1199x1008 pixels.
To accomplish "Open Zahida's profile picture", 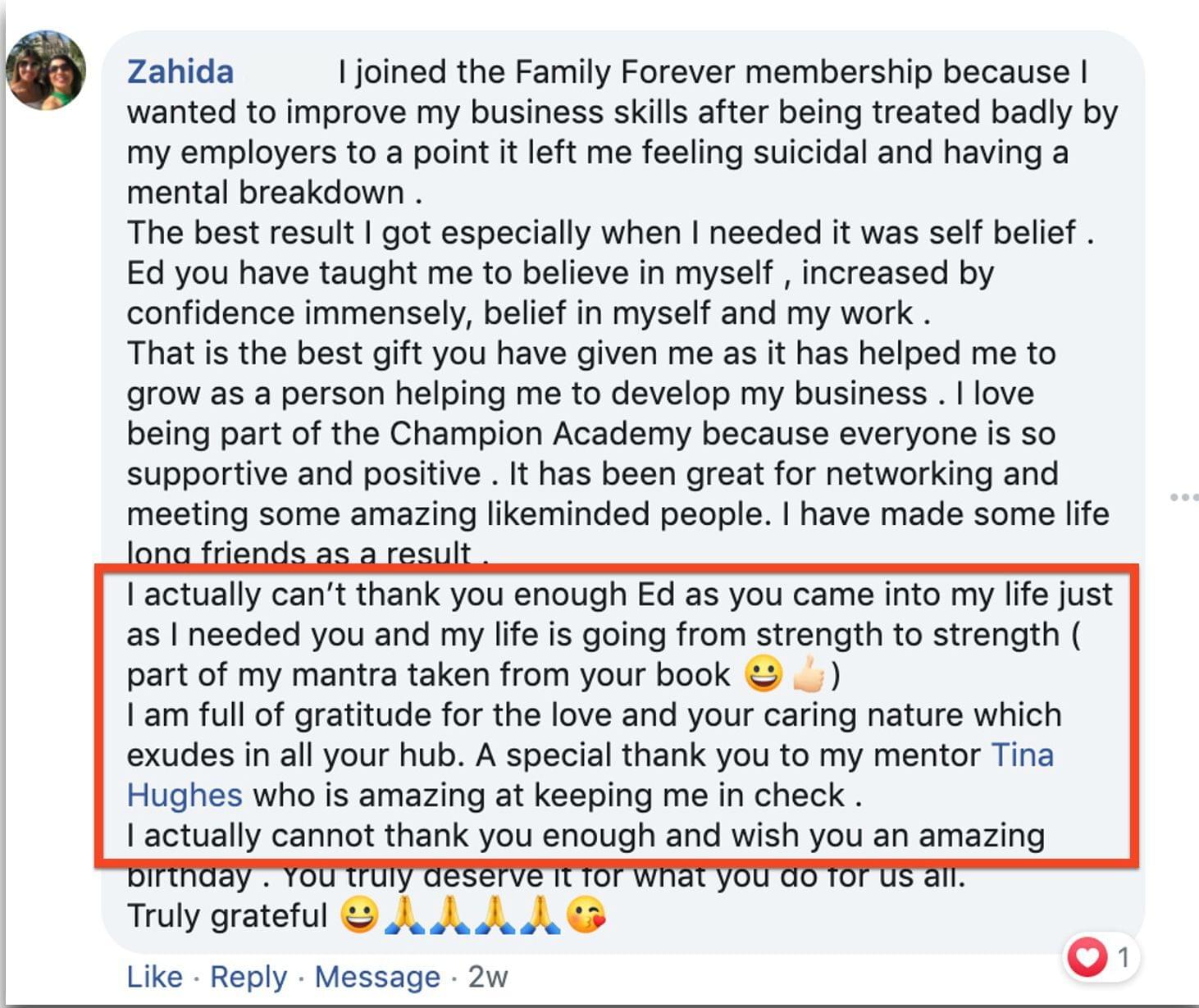I will 45,71.
